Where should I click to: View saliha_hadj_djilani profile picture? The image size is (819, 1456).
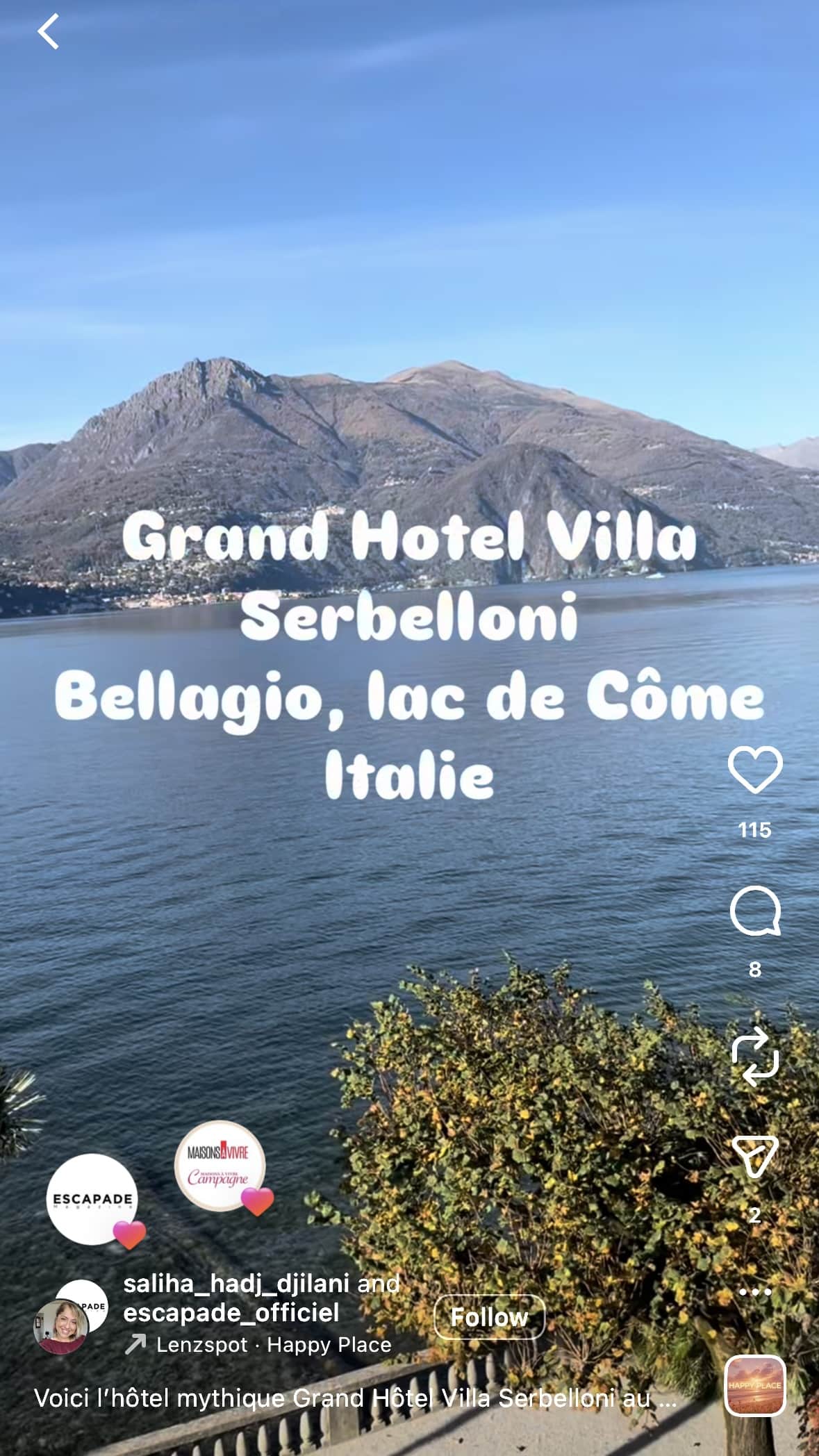pyautogui.click(x=61, y=1327)
